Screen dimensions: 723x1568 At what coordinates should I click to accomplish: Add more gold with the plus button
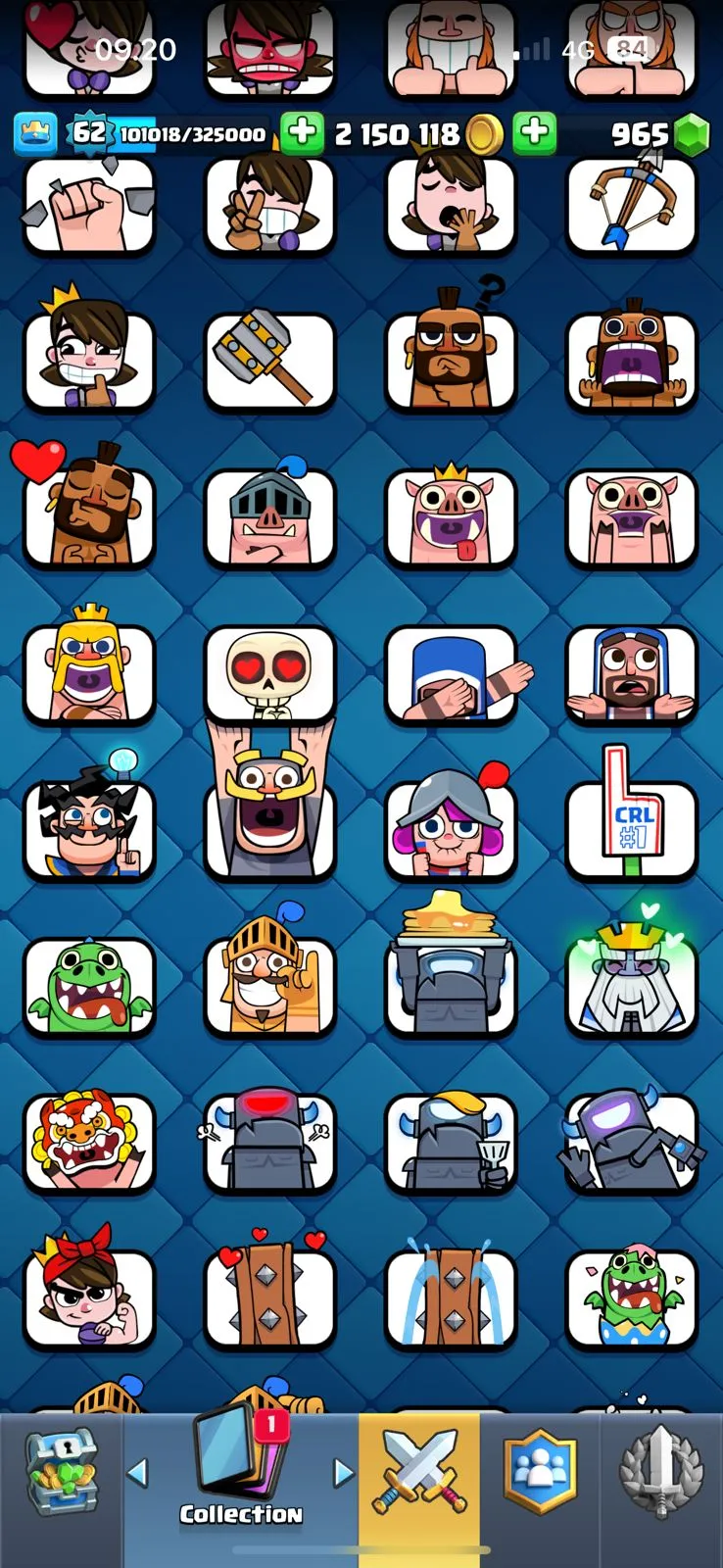(302, 134)
